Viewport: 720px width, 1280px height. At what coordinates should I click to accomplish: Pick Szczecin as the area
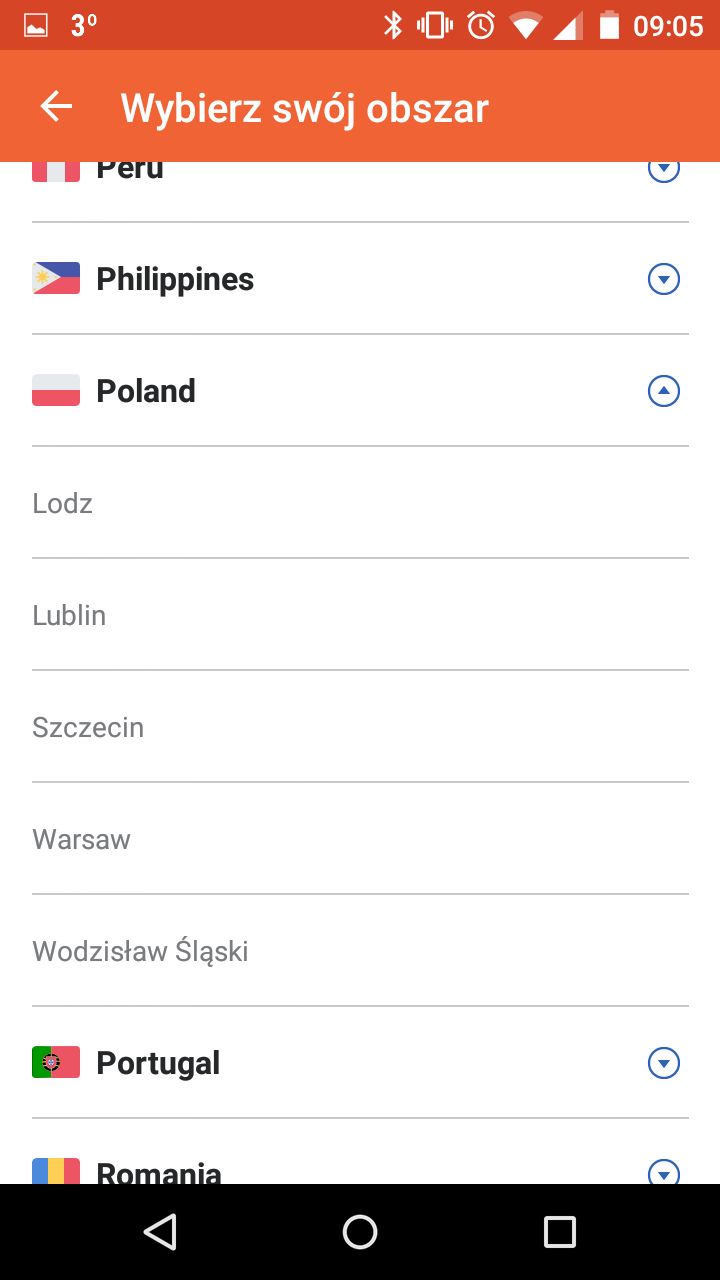pyautogui.click(x=360, y=727)
